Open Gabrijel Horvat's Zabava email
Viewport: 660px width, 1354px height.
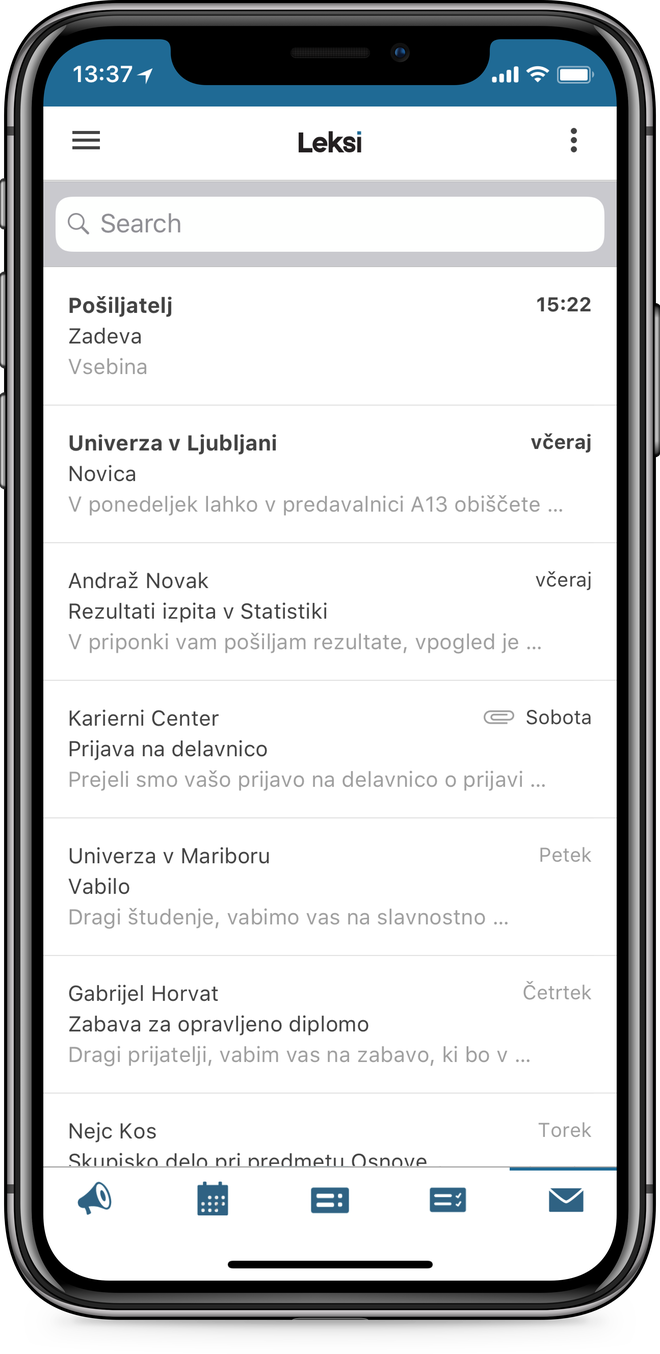[329, 1023]
